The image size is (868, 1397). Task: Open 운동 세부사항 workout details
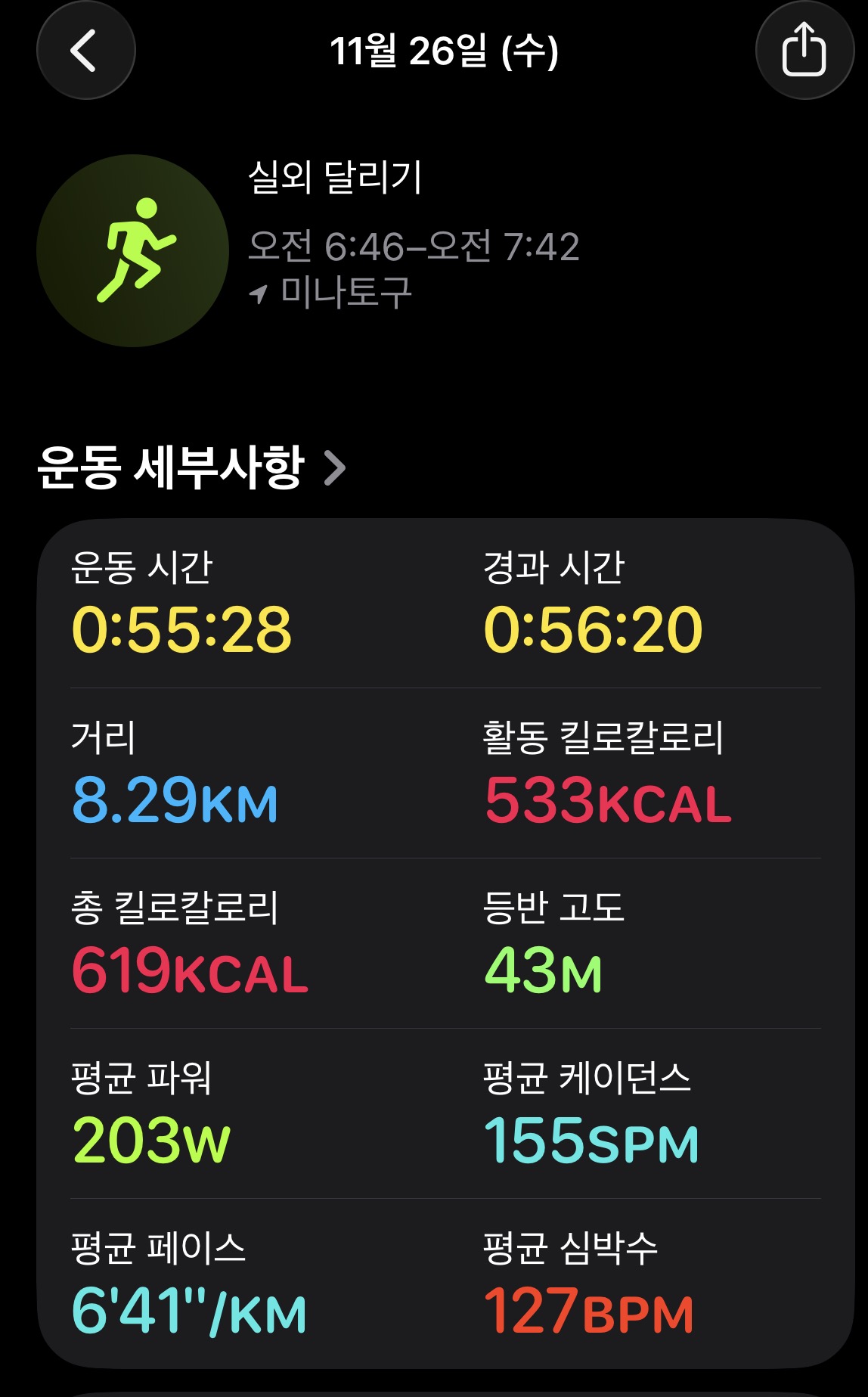click(x=191, y=467)
